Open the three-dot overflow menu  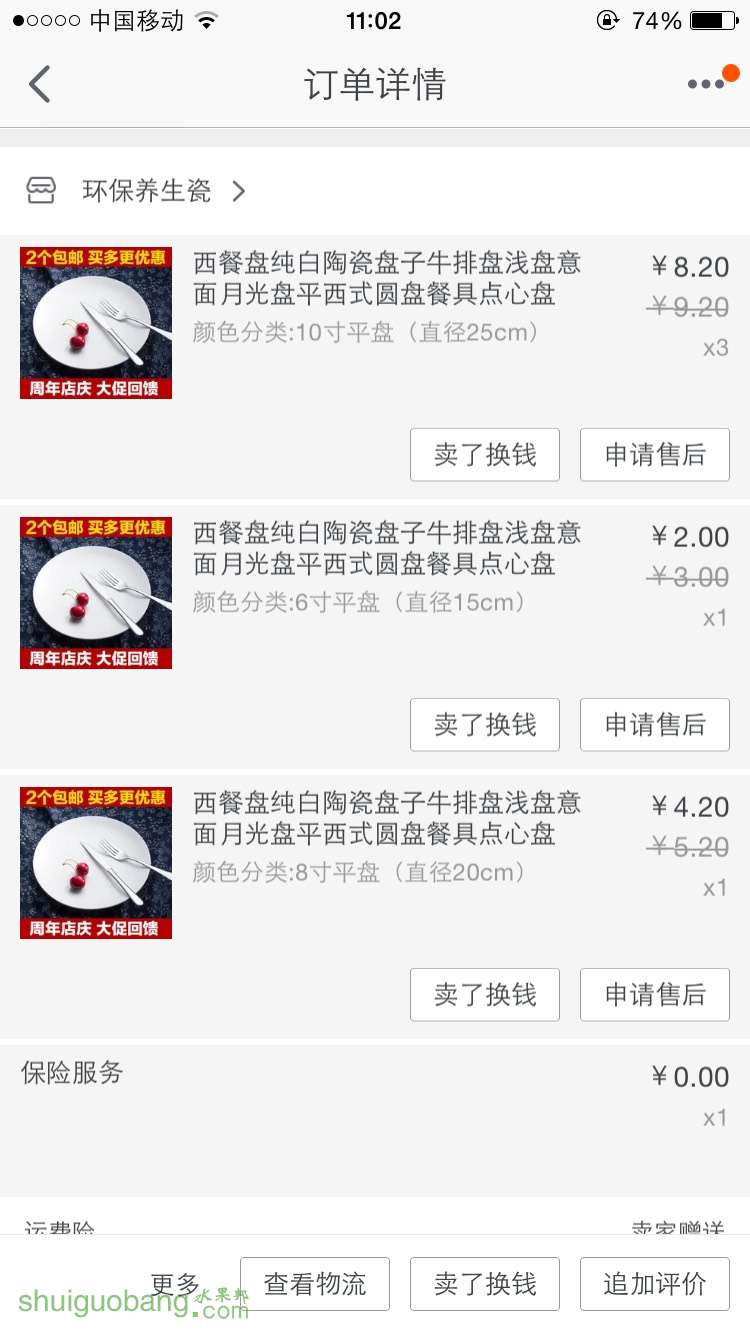pyautogui.click(x=706, y=84)
